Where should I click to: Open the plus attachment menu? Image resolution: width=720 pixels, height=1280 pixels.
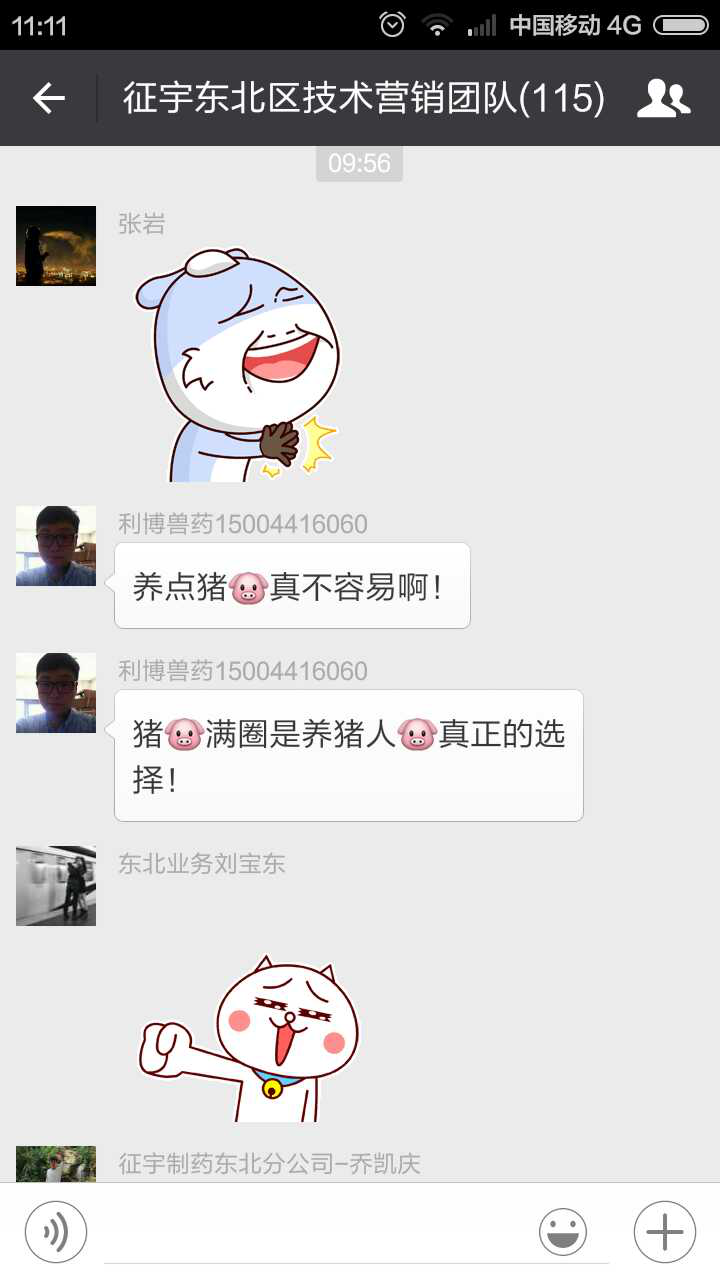[665, 1232]
